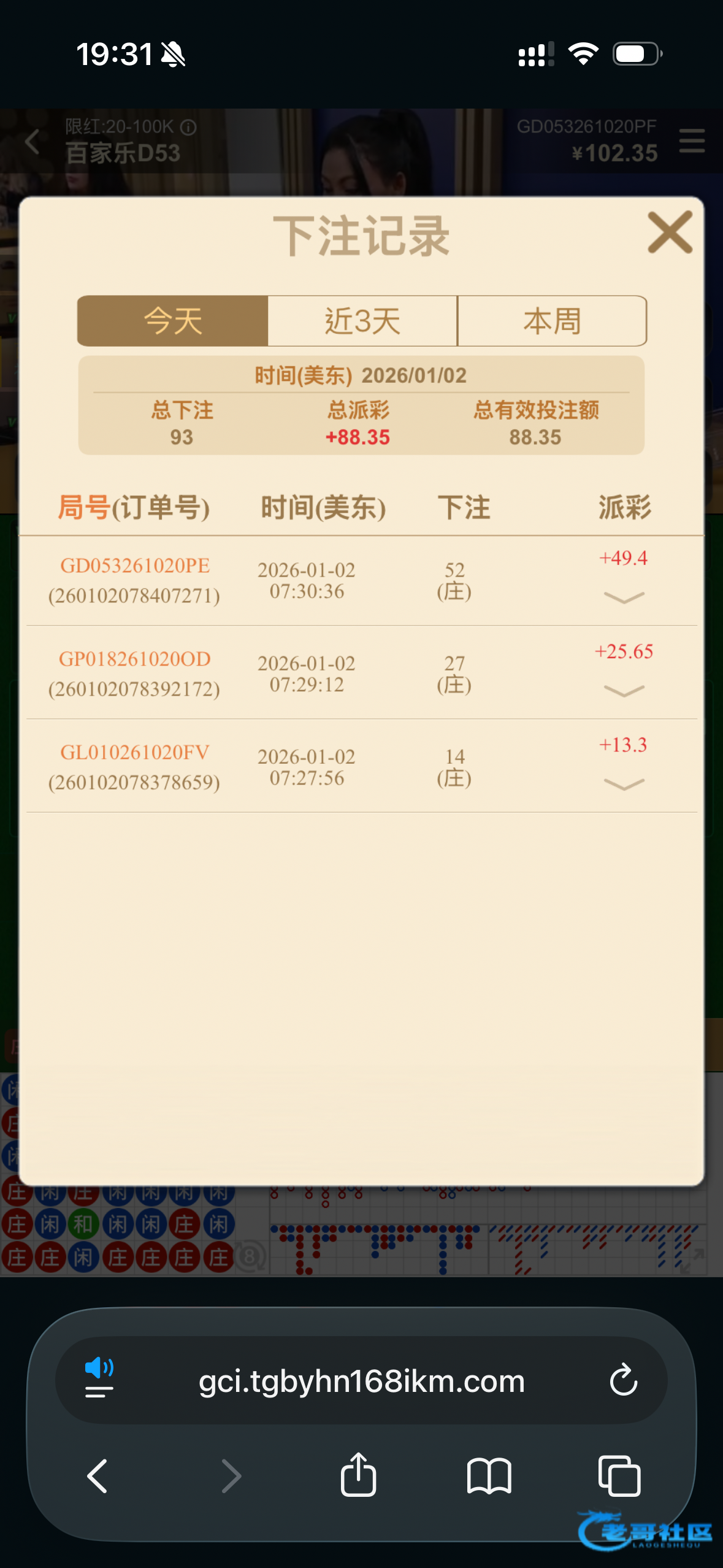Switch to the 本周 tab
This screenshot has height=1568, width=723.
[552, 321]
